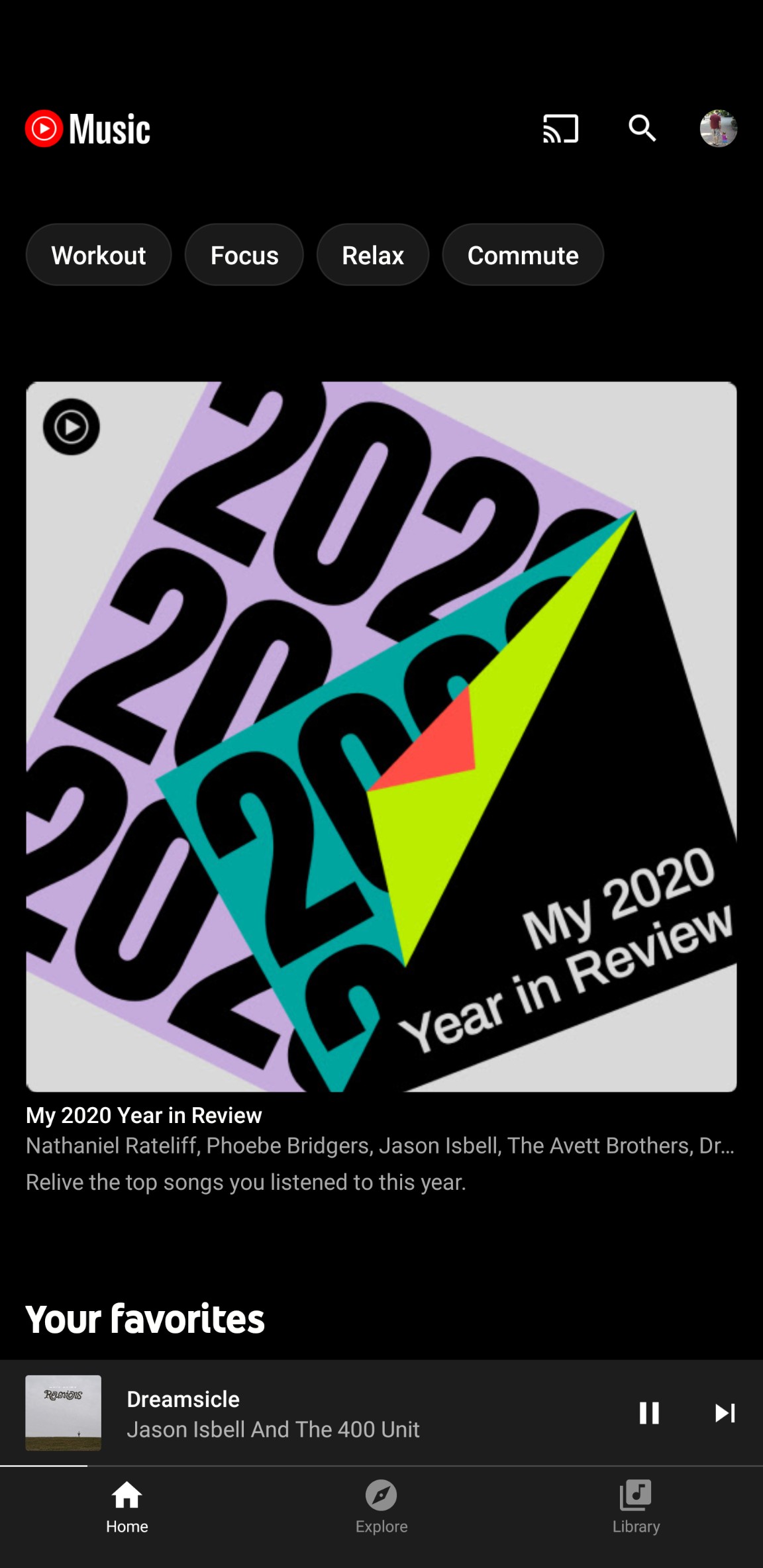Screen dimensions: 763x1568
Task: Skip to the next track
Action: 725,1413
